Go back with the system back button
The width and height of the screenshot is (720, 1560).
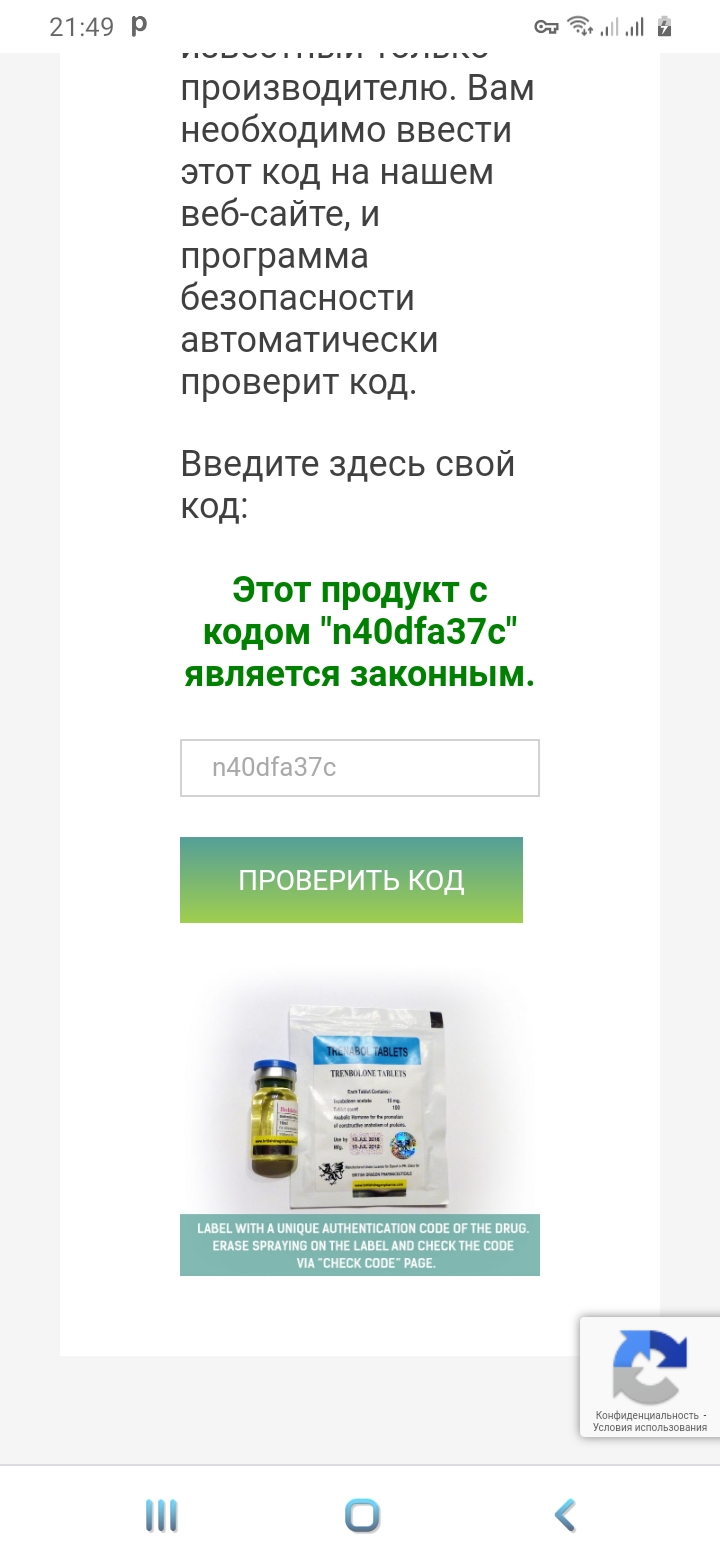coord(565,1515)
